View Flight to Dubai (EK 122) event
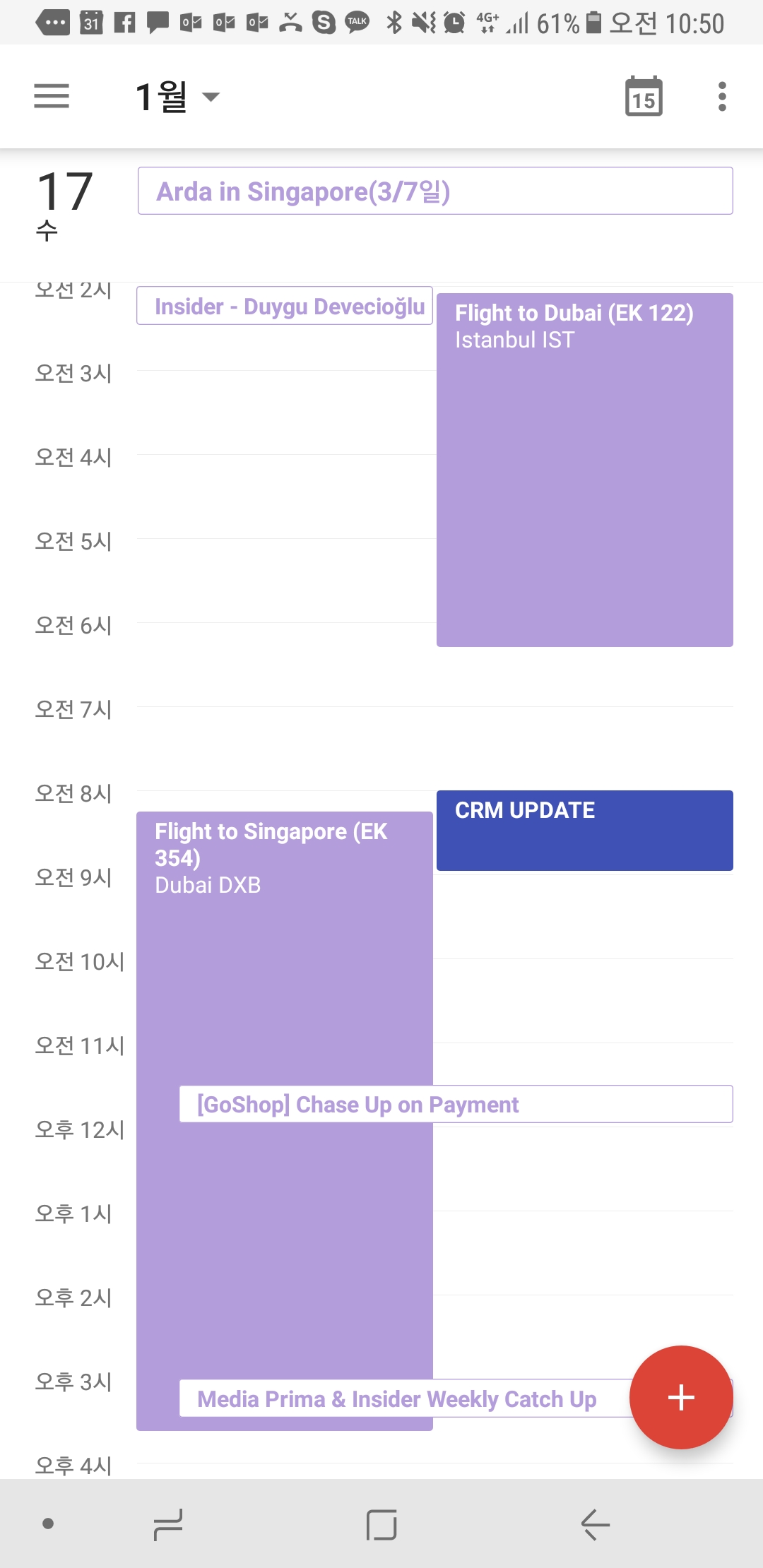 coord(584,470)
